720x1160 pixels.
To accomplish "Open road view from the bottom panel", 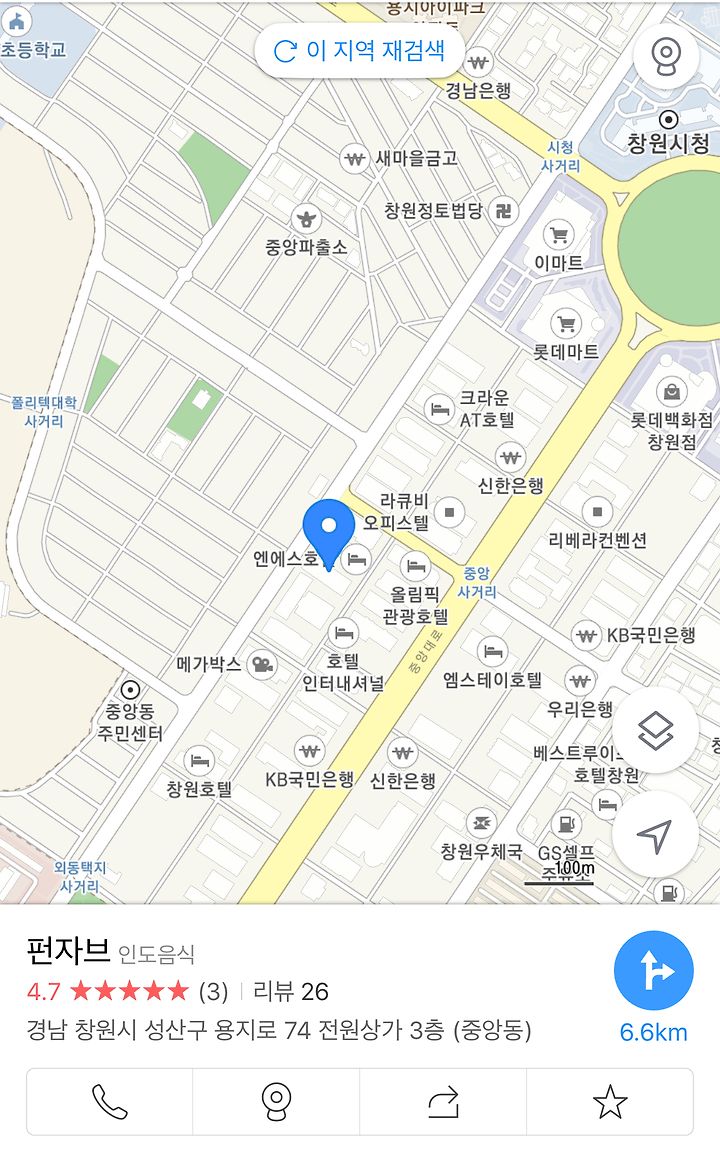I will tap(276, 1102).
